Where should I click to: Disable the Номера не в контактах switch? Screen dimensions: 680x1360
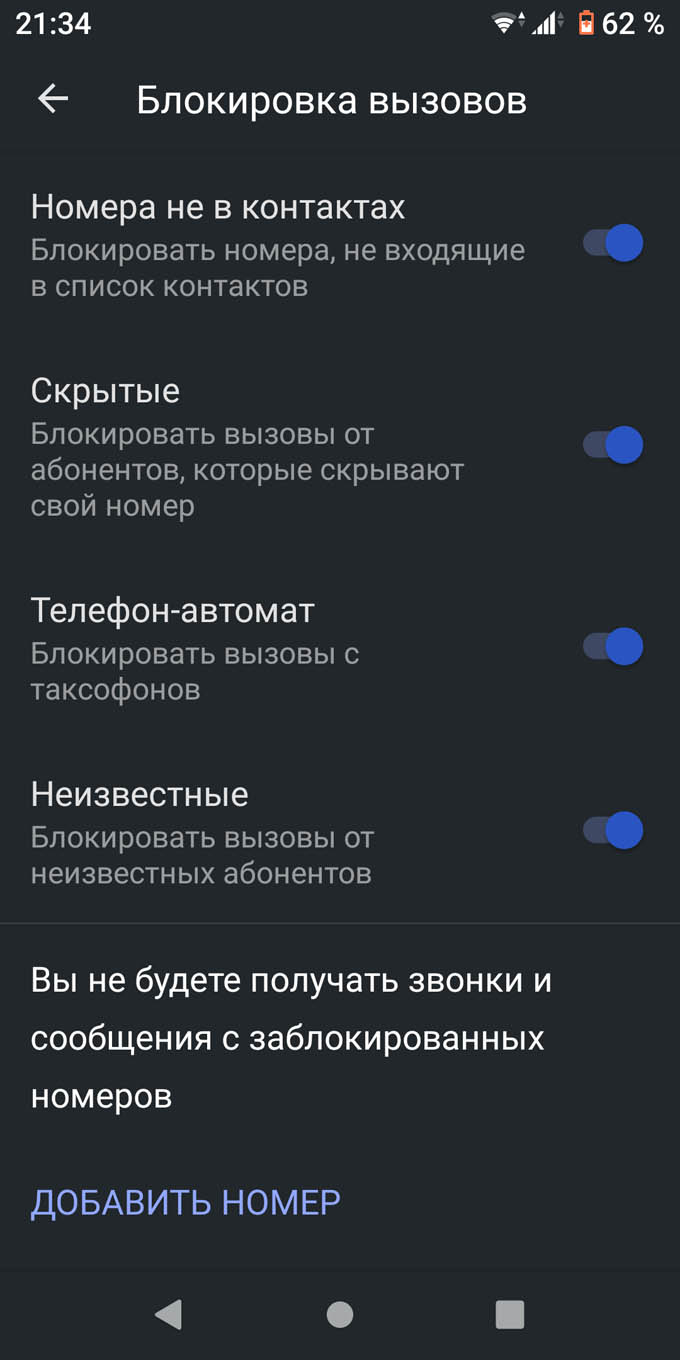click(x=613, y=243)
